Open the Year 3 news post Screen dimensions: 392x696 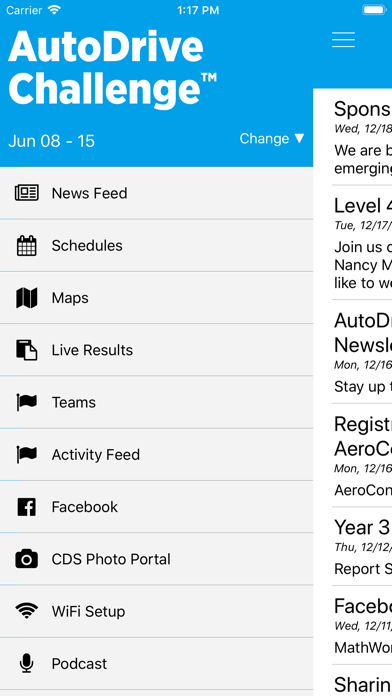click(362, 546)
